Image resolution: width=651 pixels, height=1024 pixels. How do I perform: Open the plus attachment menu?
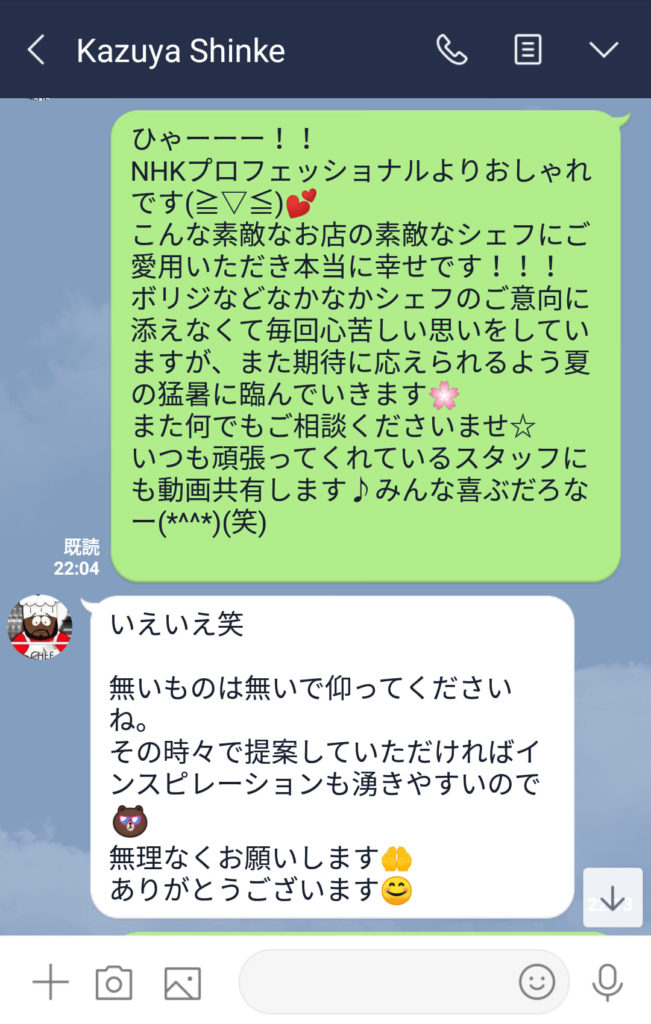(x=50, y=983)
